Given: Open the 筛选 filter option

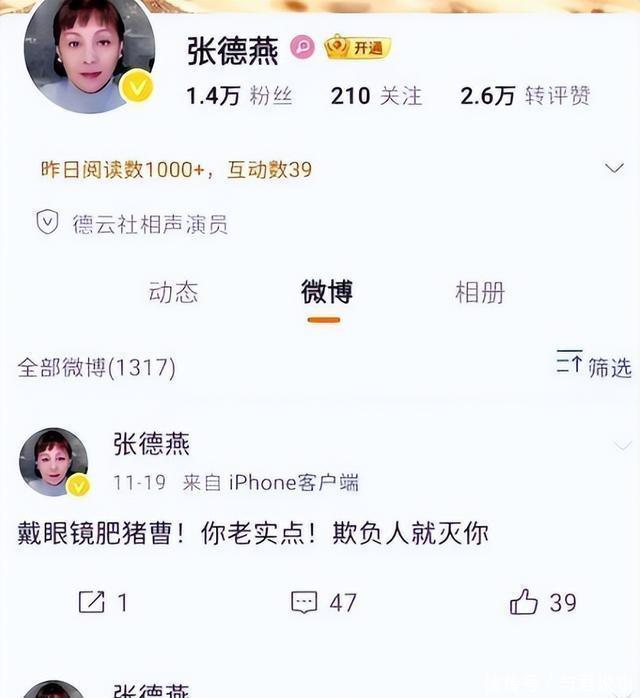Looking at the screenshot, I should click(x=594, y=366).
